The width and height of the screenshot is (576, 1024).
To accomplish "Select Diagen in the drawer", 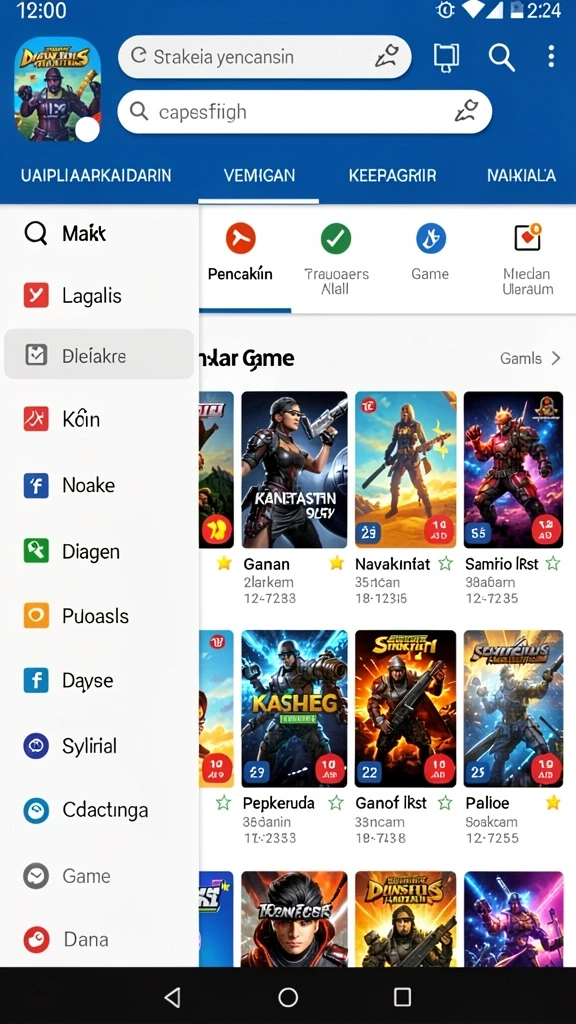I will coord(99,552).
